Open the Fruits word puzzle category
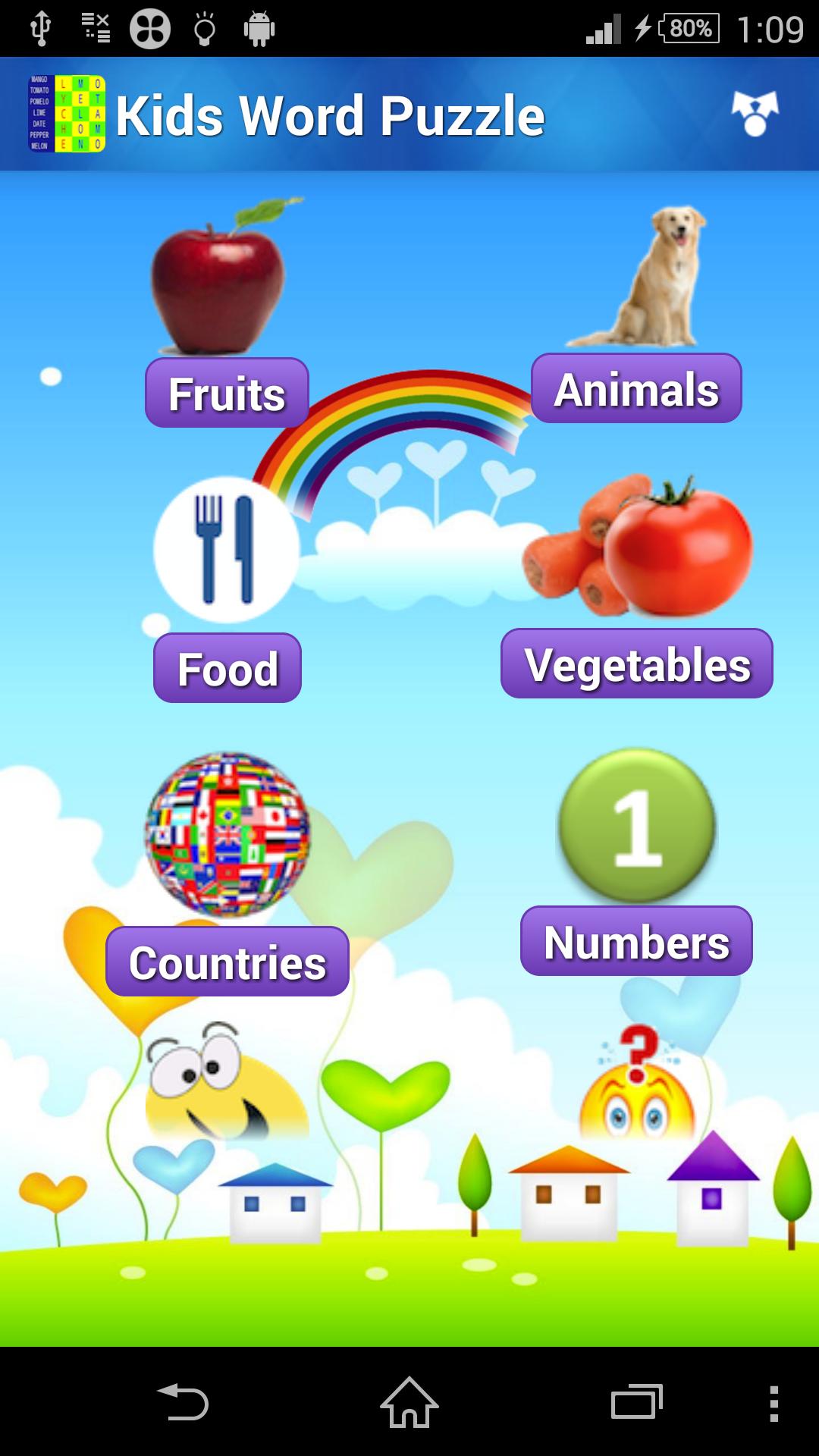Screen dimensions: 819x1456 coord(226,392)
